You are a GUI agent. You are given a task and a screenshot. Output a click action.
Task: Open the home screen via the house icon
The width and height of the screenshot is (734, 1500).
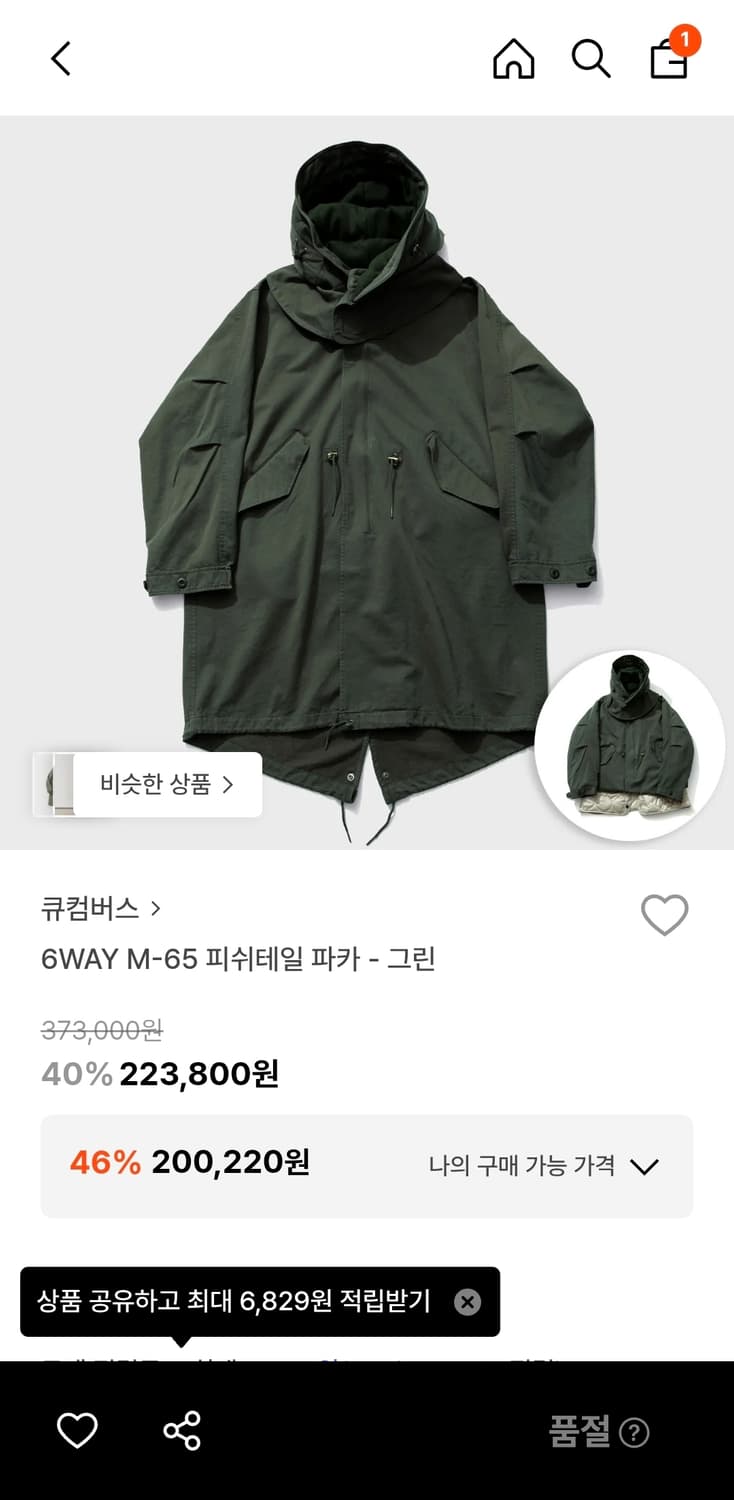click(x=514, y=58)
